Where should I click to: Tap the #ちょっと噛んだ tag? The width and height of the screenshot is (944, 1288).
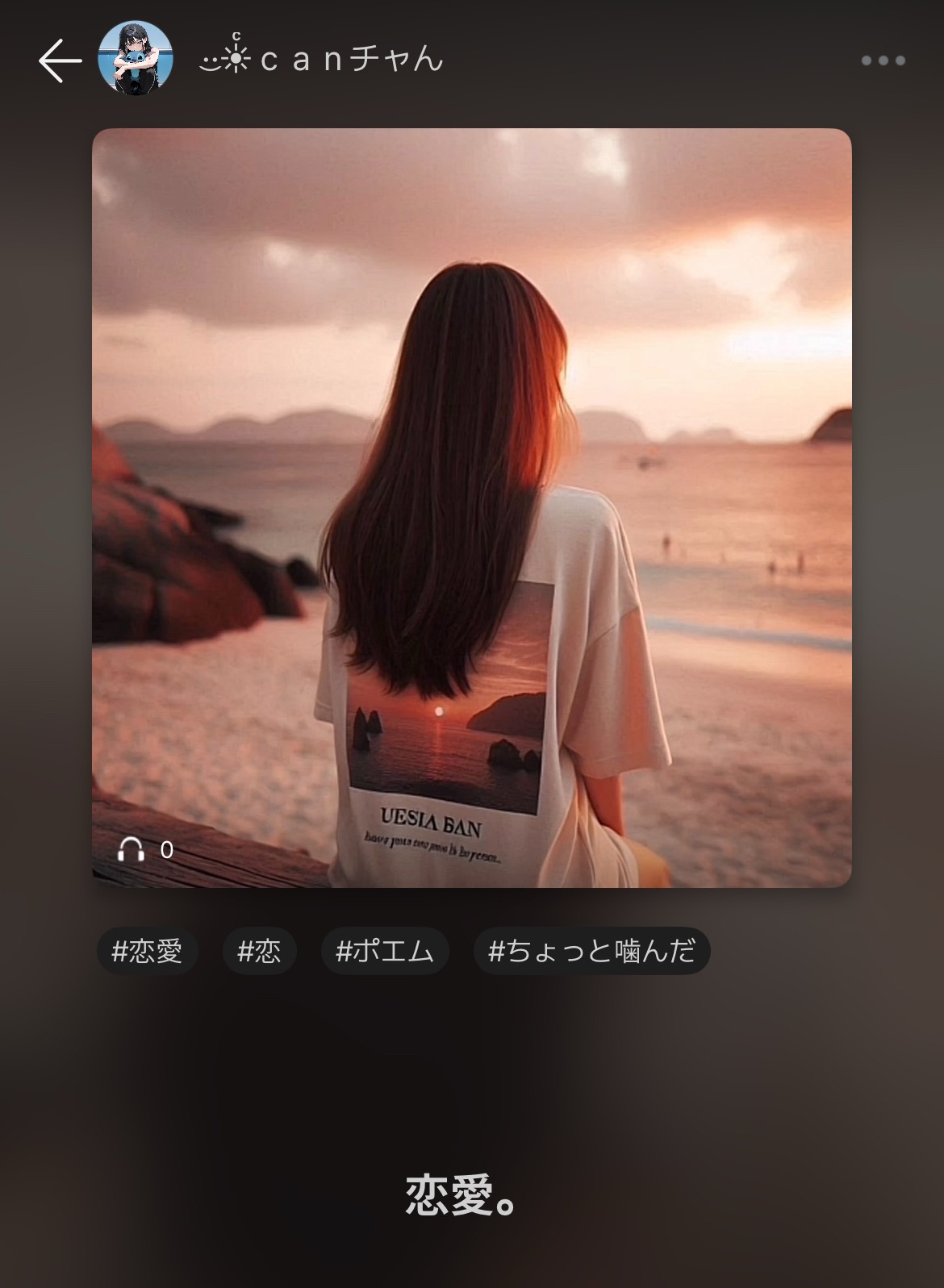[x=591, y=951]
